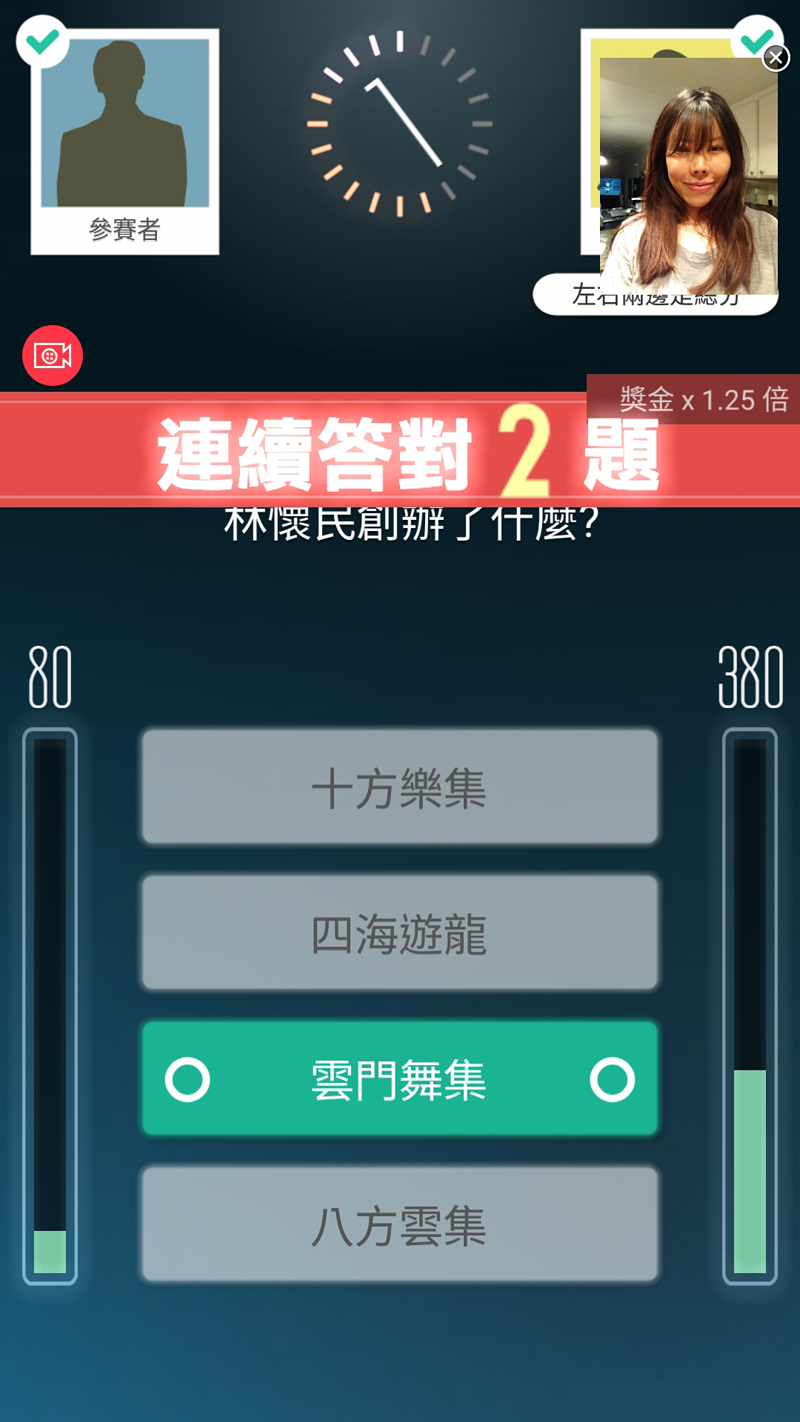Select the answer 八方雲集
This screenshot has height=1422, width=800.
pyautogui.click(x=399, y=1225)
